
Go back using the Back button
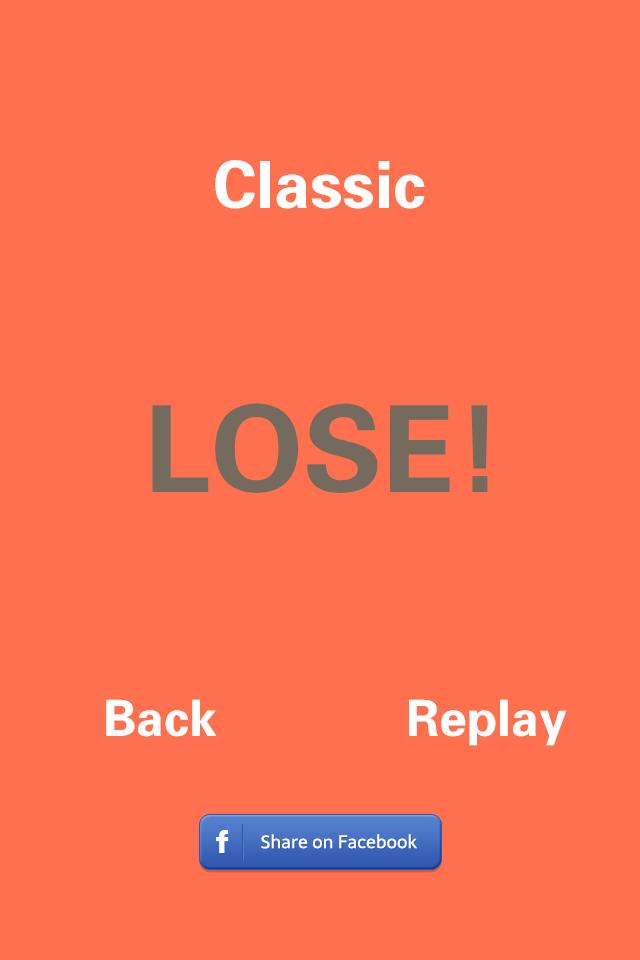160,719
